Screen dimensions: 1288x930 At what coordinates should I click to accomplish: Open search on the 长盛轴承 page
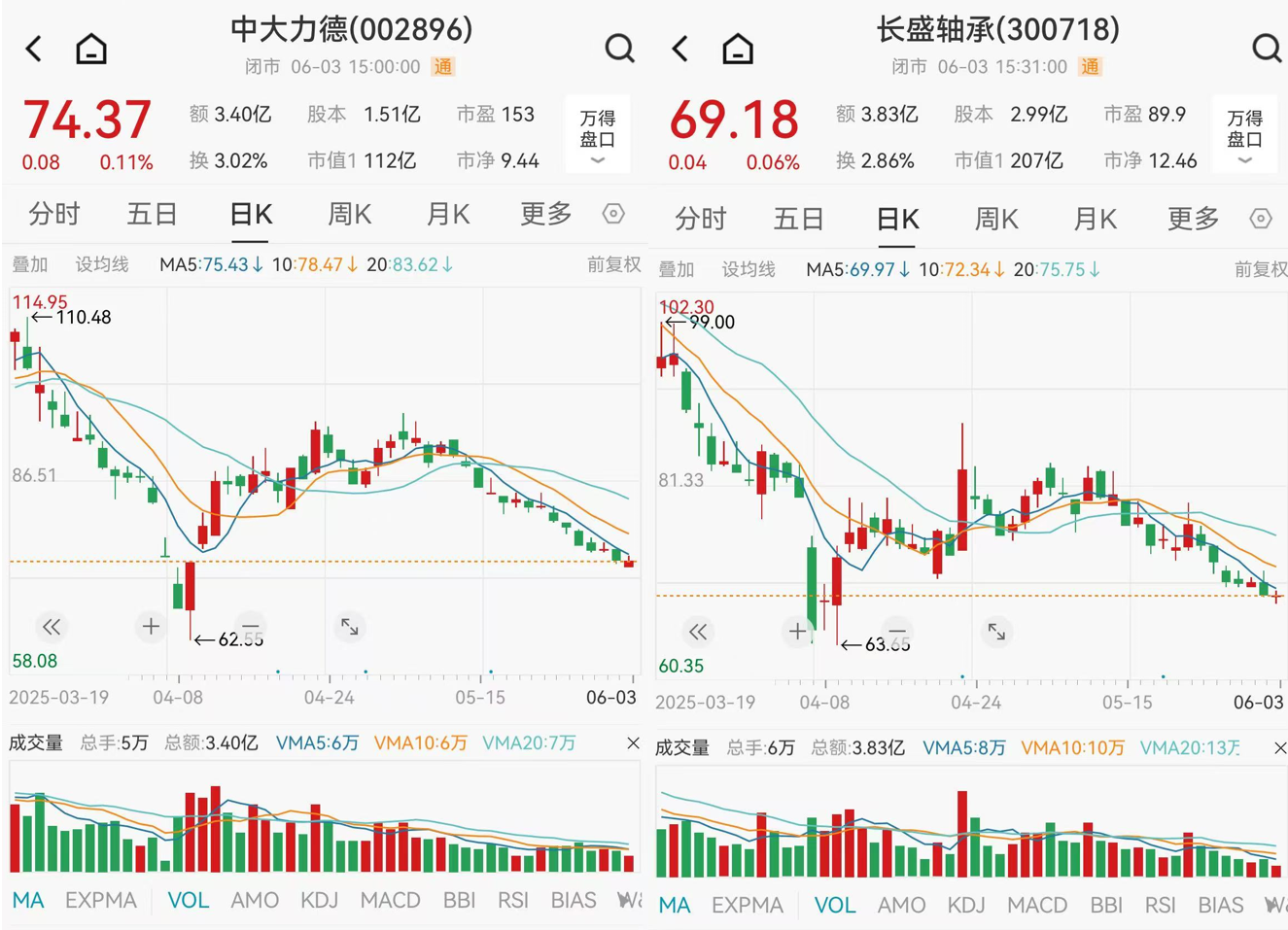(1266, 48)
